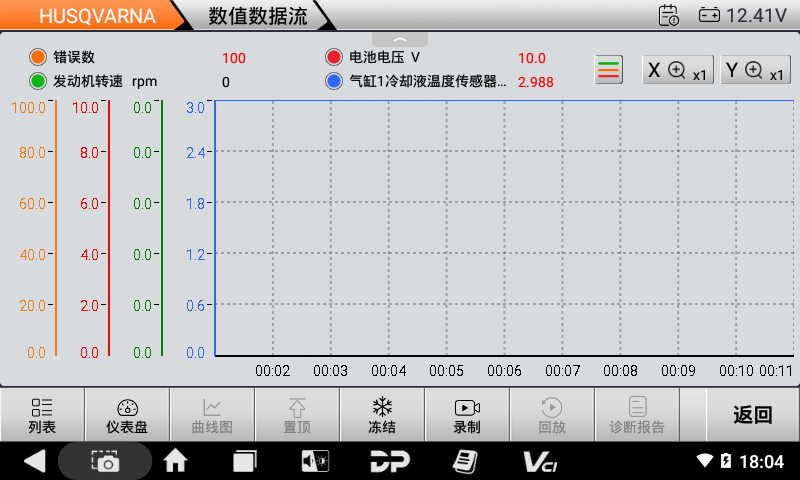The image size is (800, 480).
Task: Select the 电池电压 data series
Action: click(x=334, y=57)
